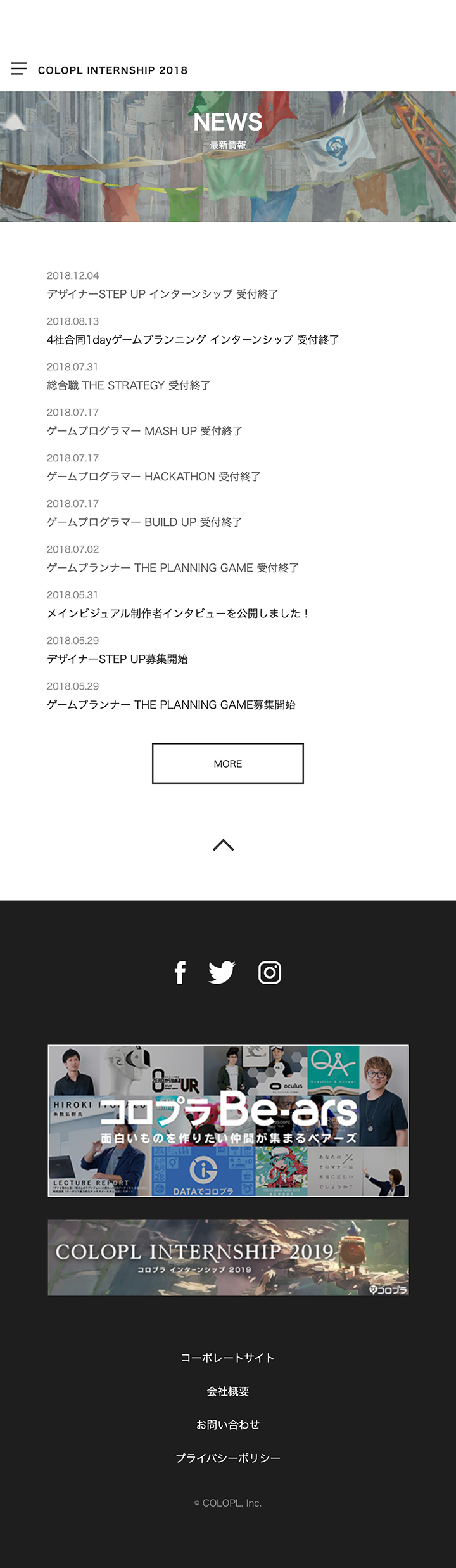Tap the MORE button
This screenshot has height=1568, width=456.
227,764
